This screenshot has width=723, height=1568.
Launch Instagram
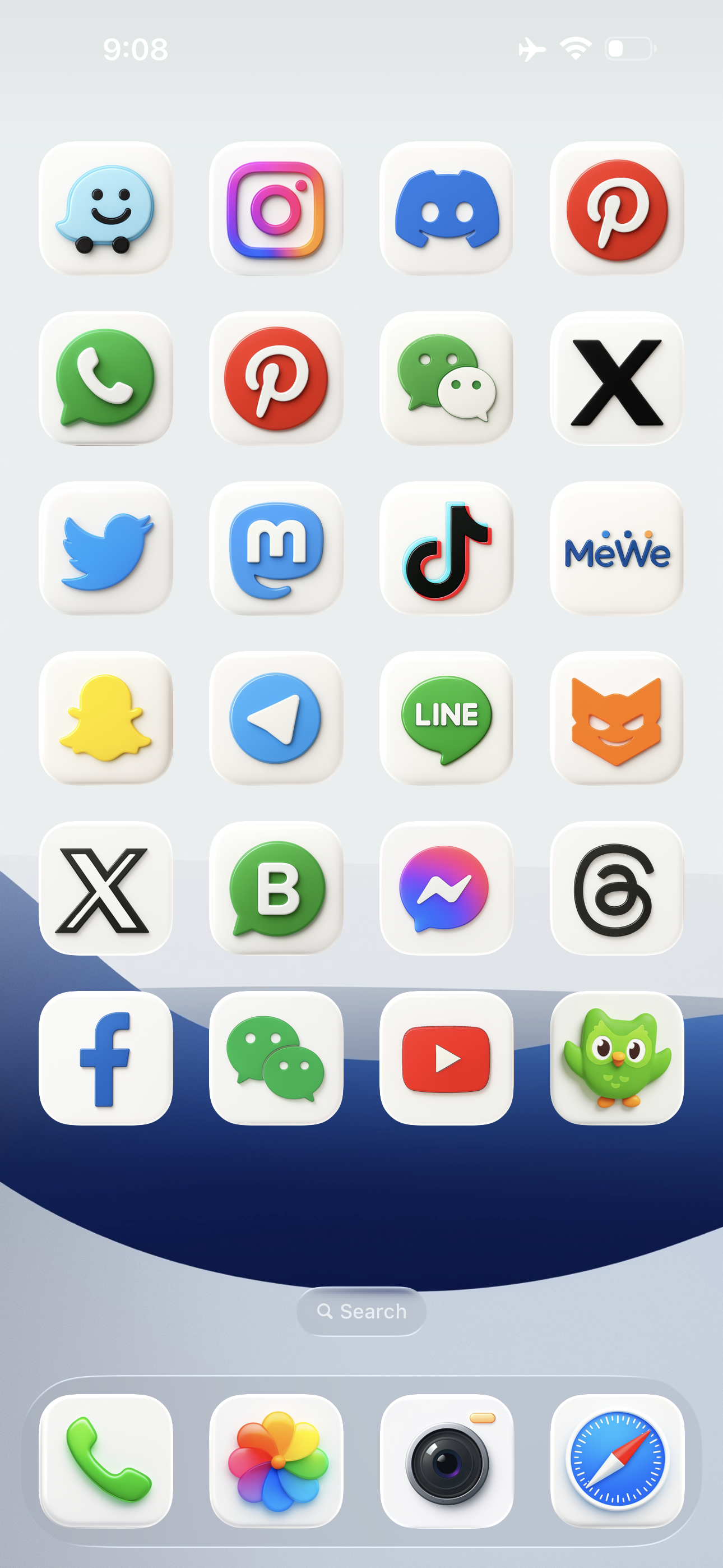pos(276,208)
